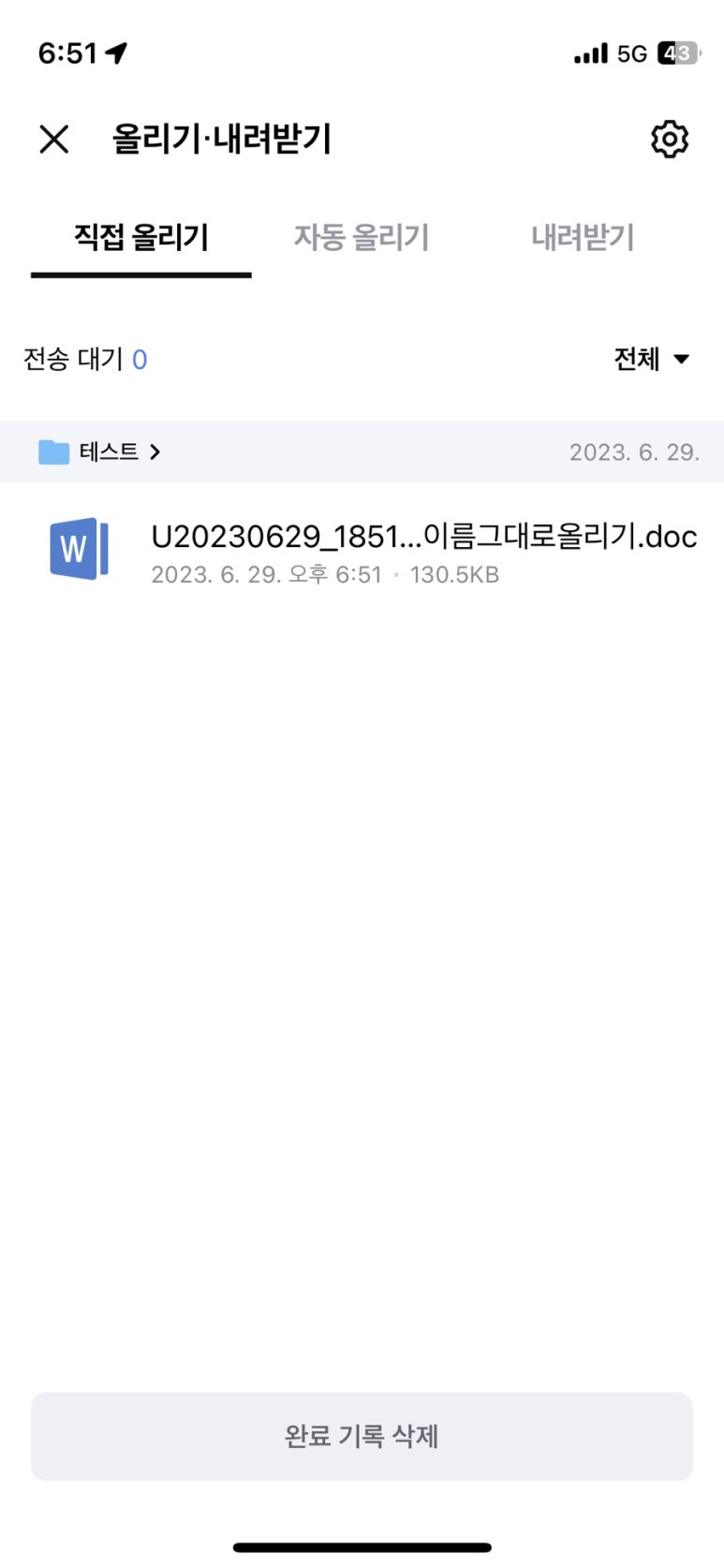Open the uploaded .doc file row
Viewport: 724px width, 1568px height.
click(x=362, y=551)
